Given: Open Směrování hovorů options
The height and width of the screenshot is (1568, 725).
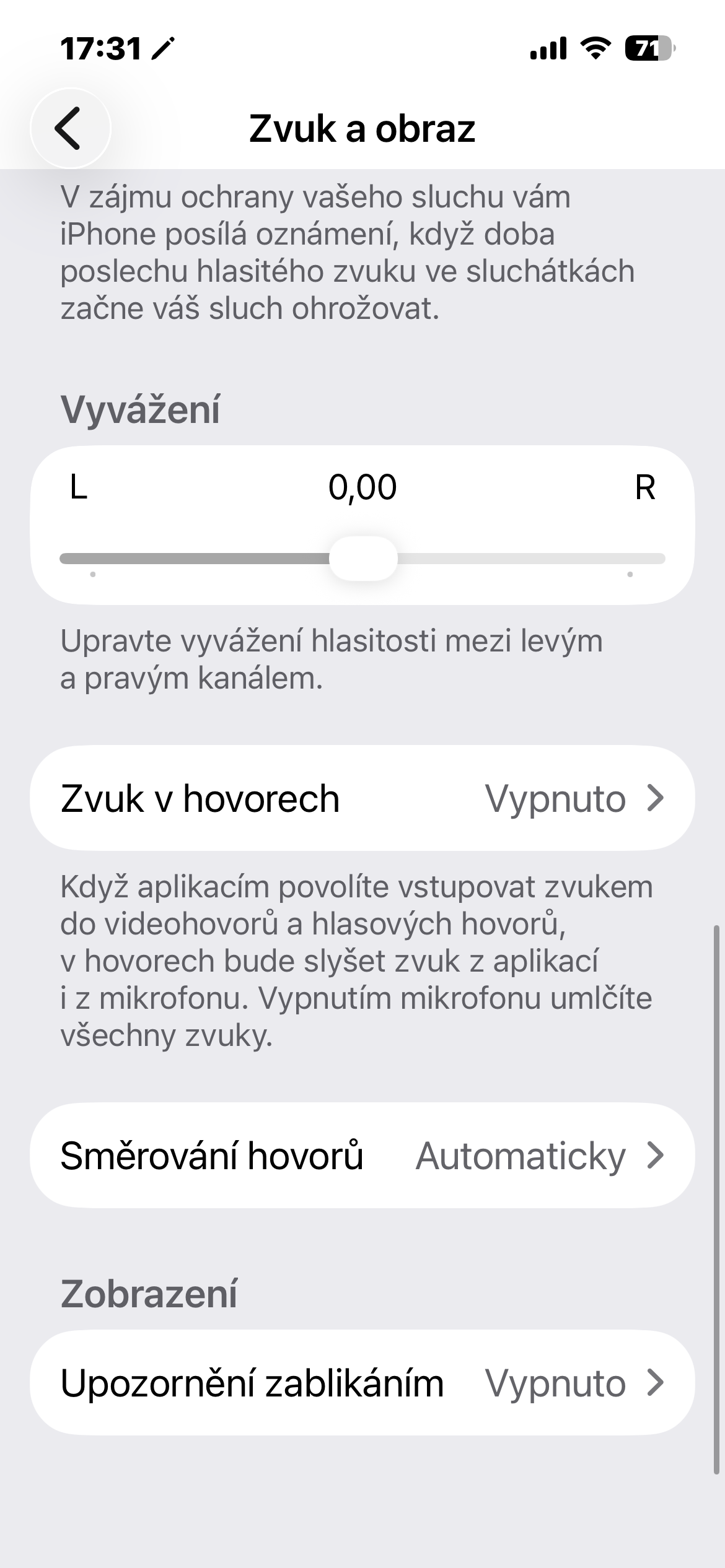Looking at the screenshot, I should (362, 1156).
